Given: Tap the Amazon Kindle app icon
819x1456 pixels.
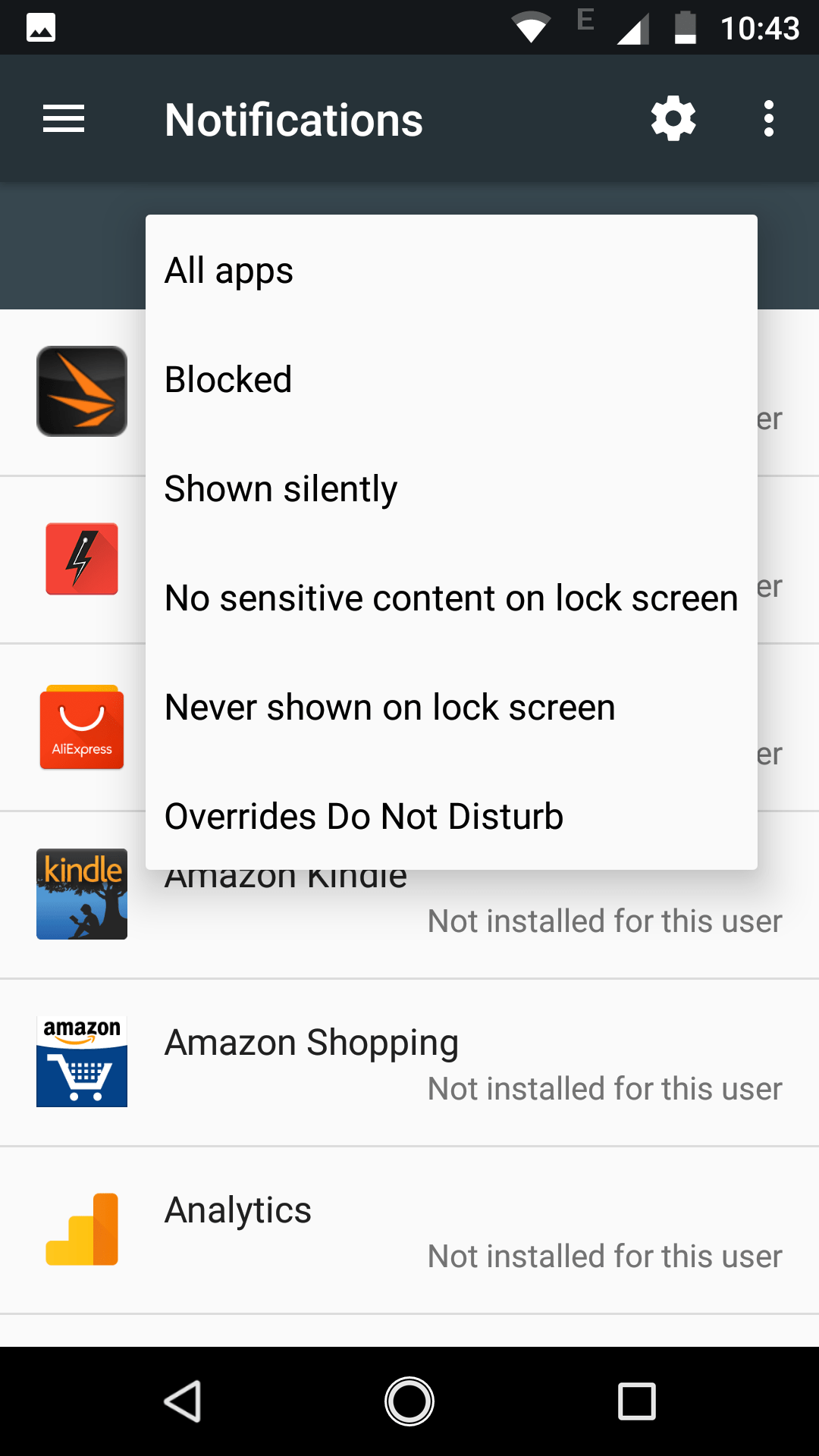Looking at the screenshot, I should point(82,894).
